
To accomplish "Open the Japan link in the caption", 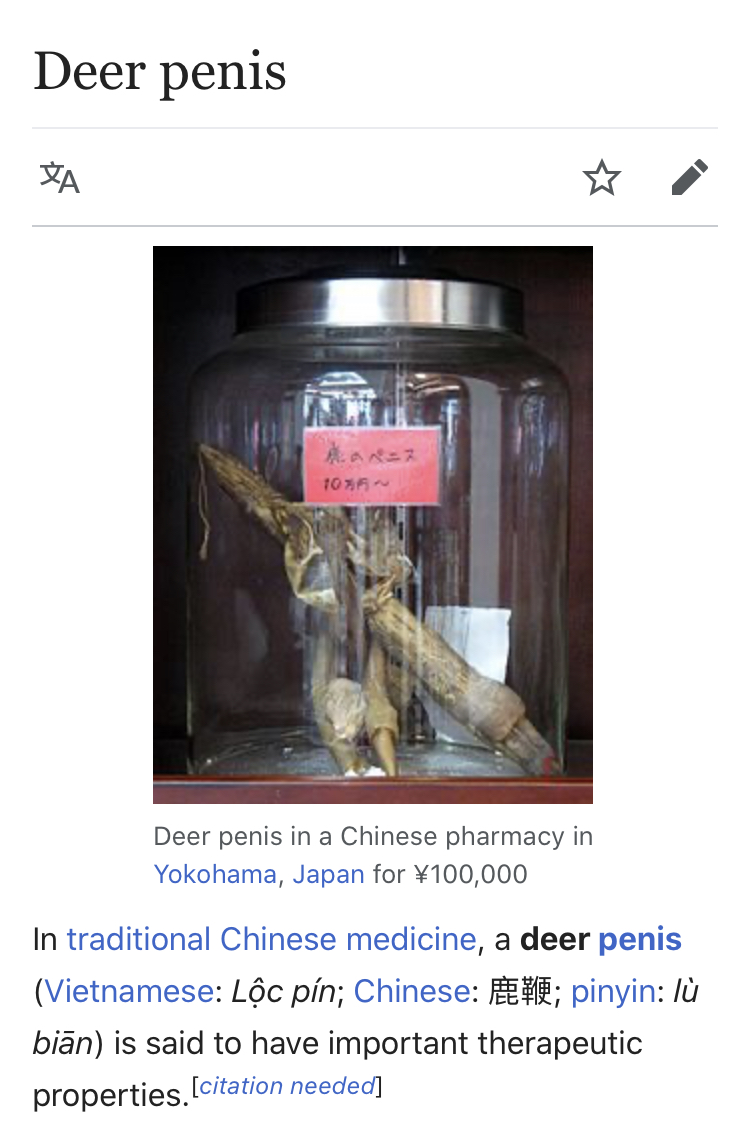I will click(328, 874).
